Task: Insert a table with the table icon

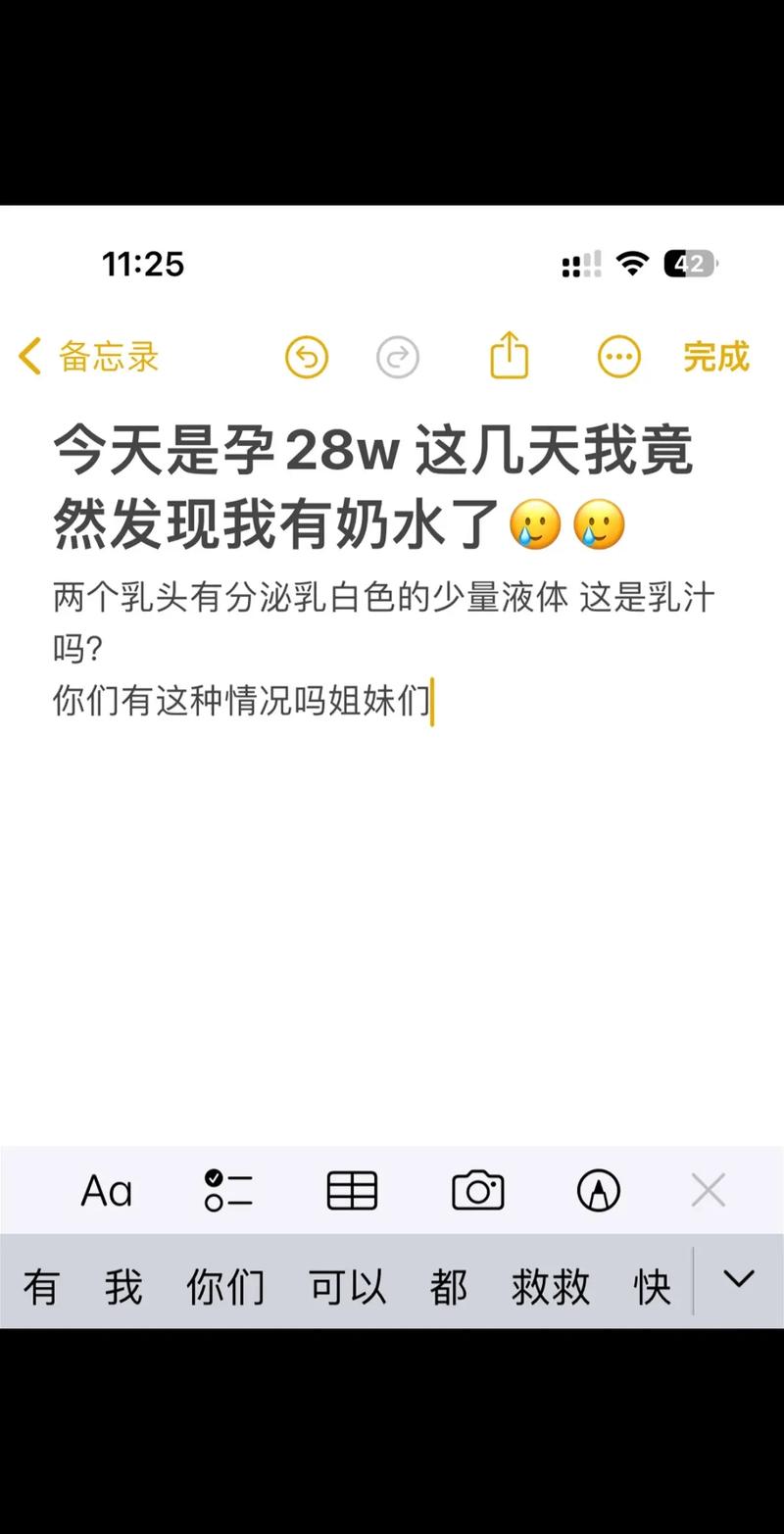Action: click(351, 1189)
